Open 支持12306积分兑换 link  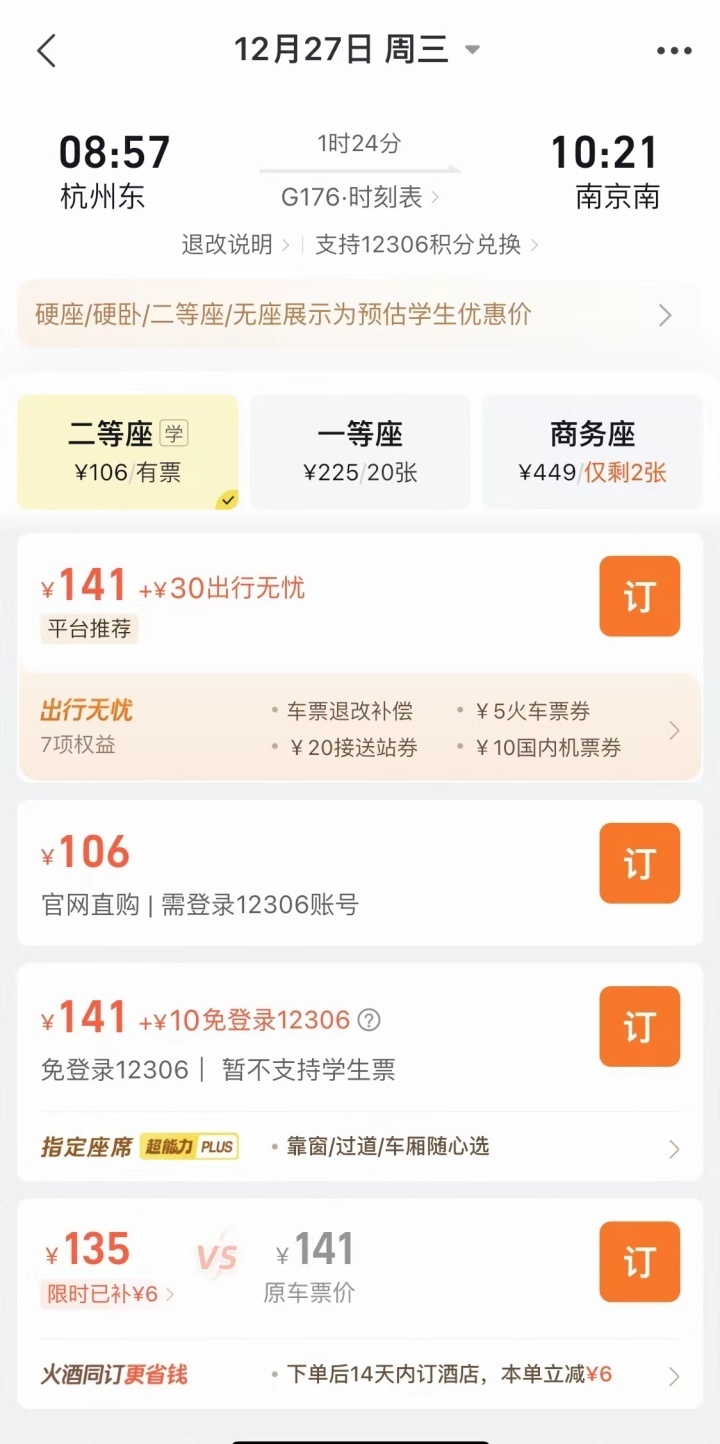[x=427, y=245]
